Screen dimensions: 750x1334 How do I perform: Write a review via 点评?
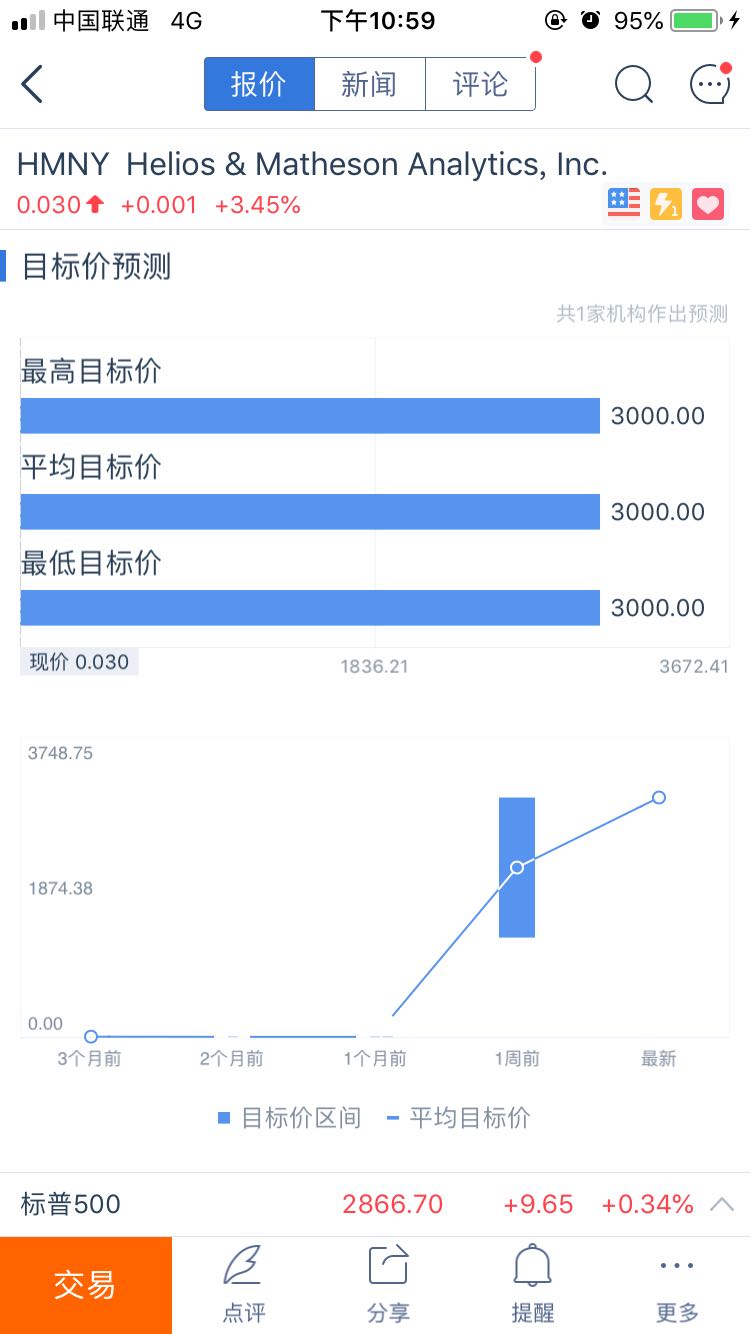click(x=243, y=1284)
